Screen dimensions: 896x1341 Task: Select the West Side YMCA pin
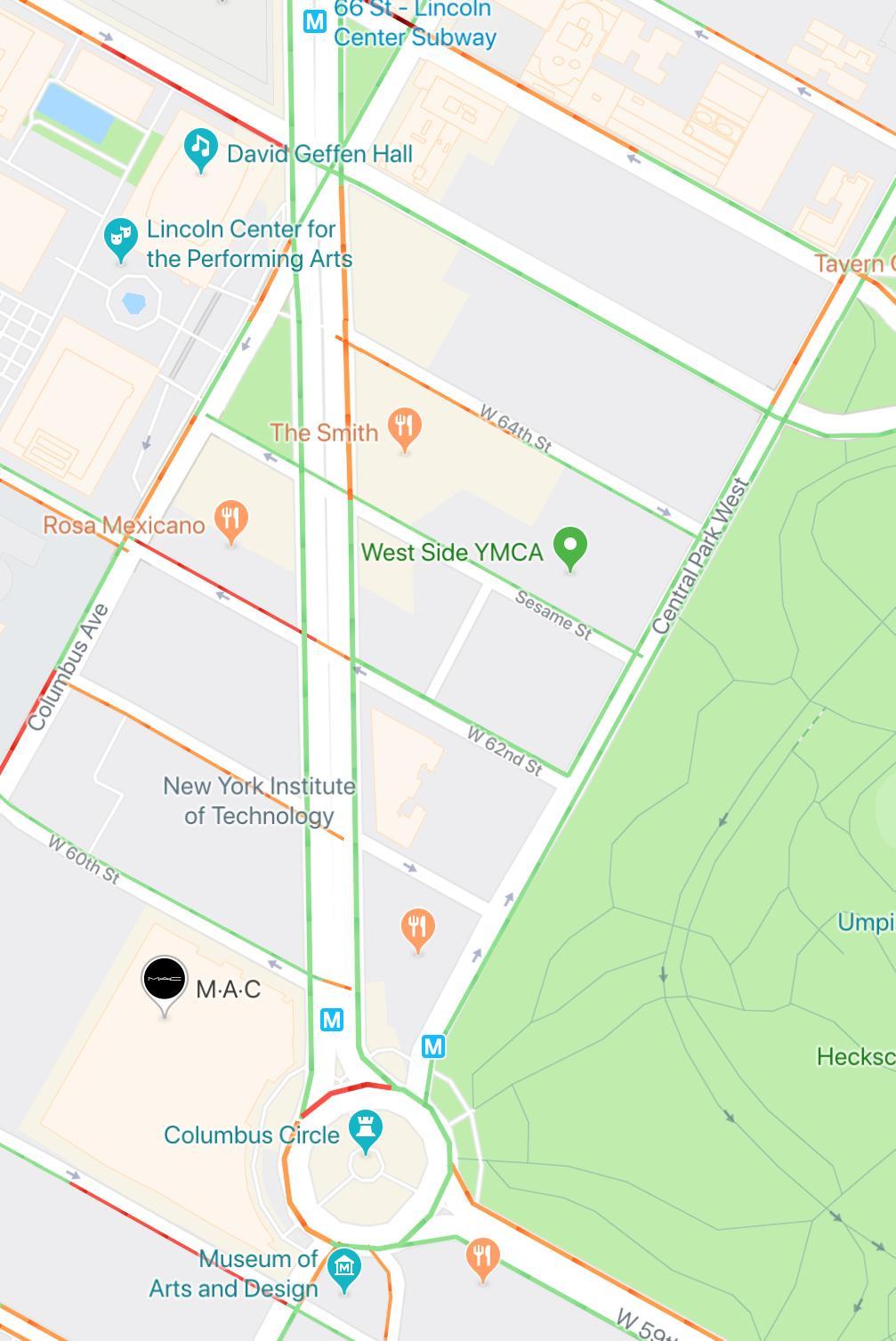tap(570, 547)
